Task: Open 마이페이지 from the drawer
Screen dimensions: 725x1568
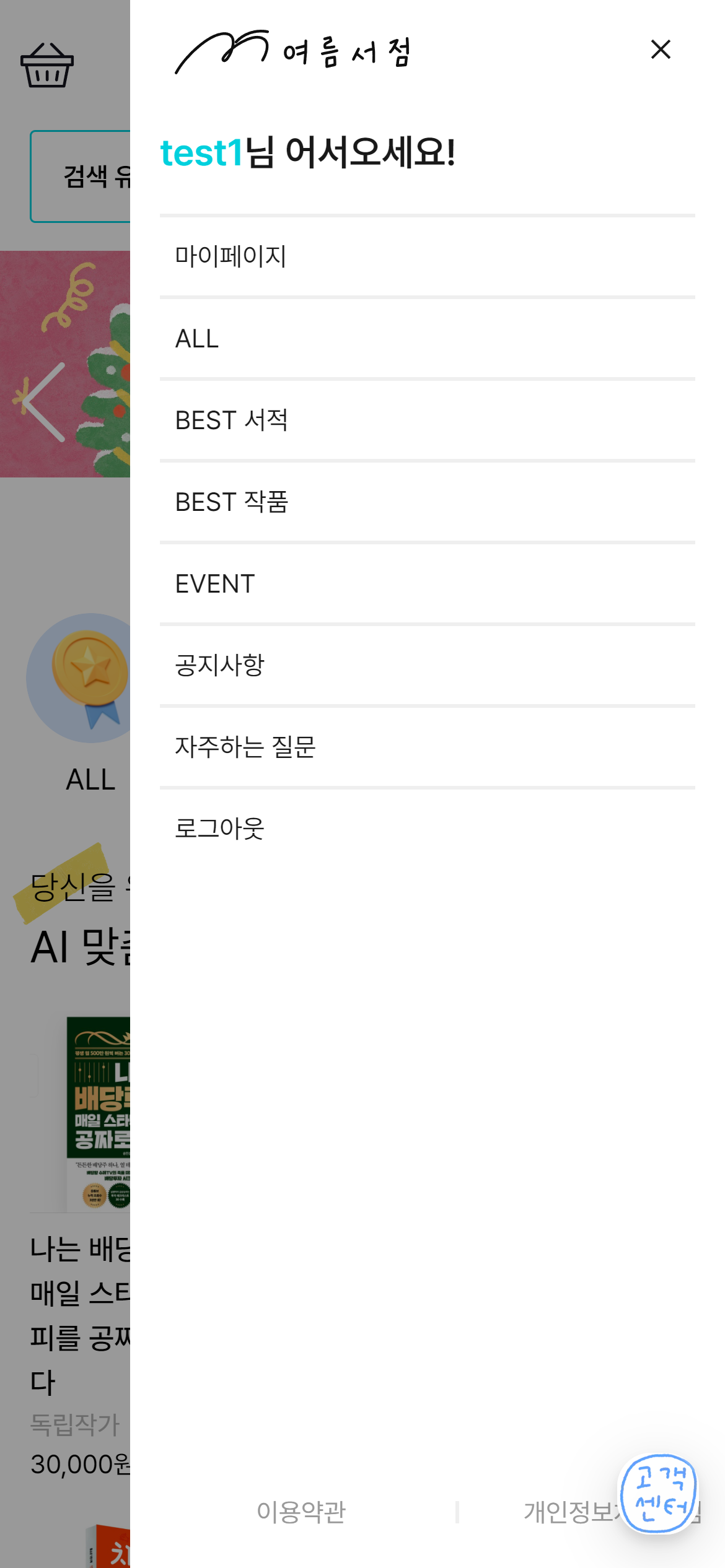Action: pos(231,256)
